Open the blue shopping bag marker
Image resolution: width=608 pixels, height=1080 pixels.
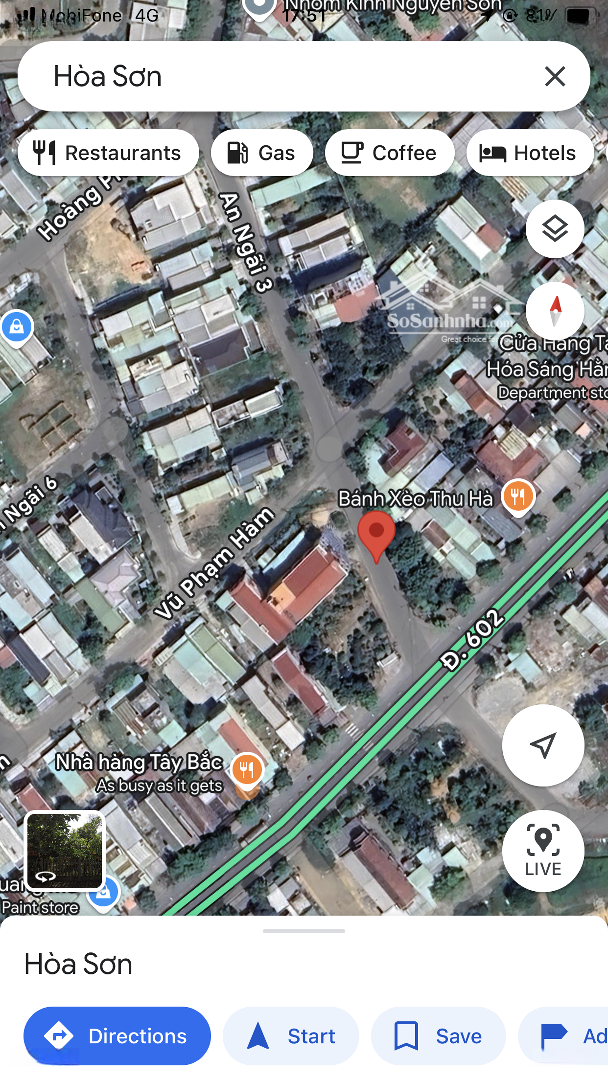click(15, 325)
